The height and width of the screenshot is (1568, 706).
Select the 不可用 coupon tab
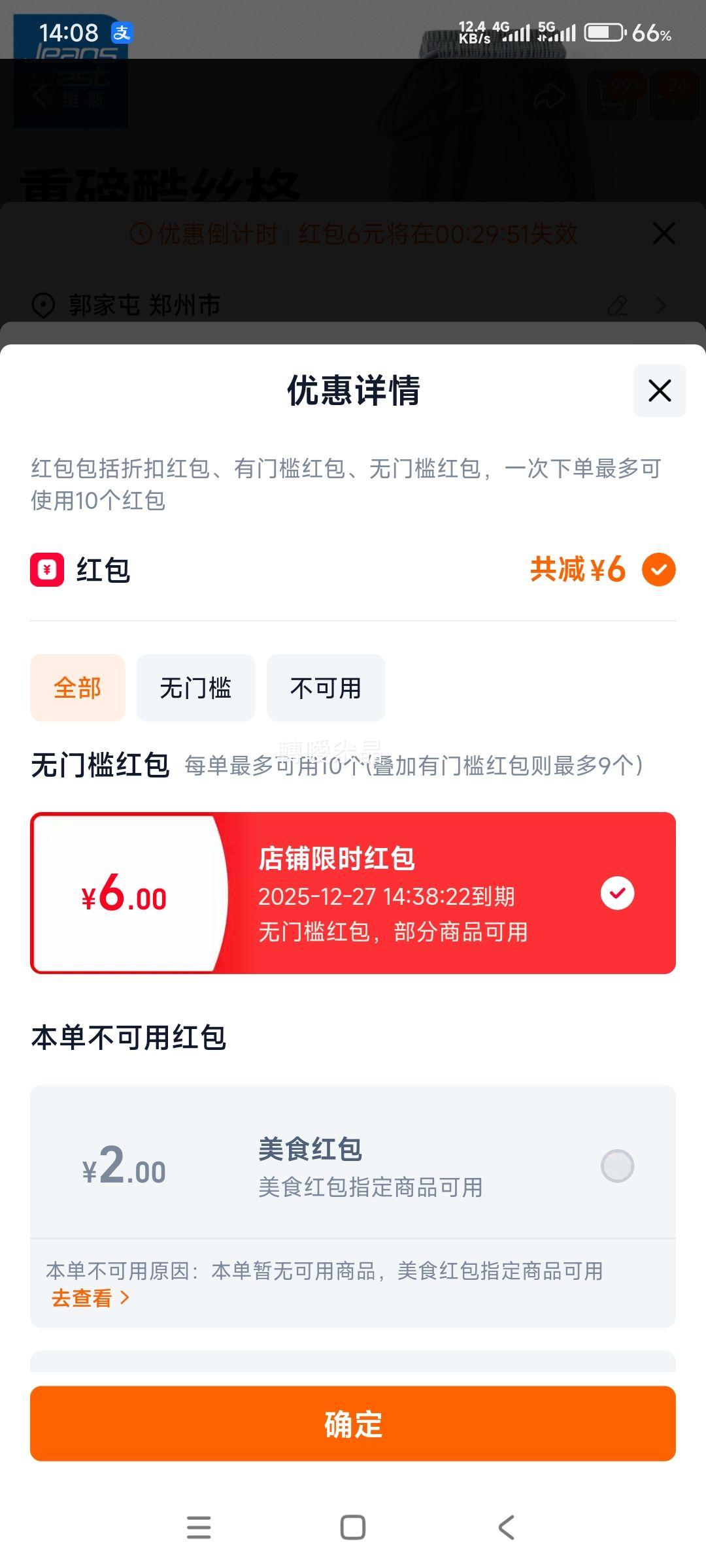click(x=325, y=687)
